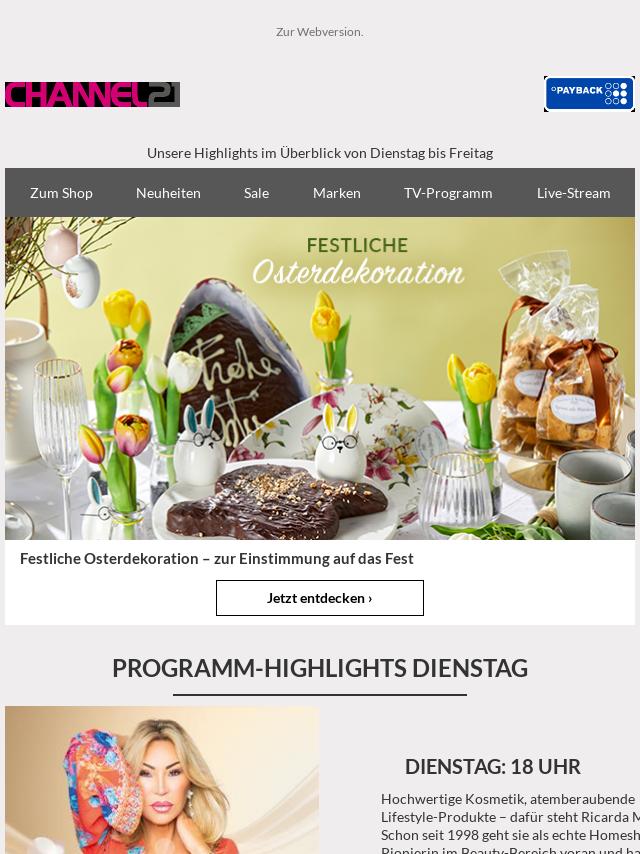The width and height of the screenshot is (640, 854).
Task: Open the Sale section
Action: pos(256,193)
